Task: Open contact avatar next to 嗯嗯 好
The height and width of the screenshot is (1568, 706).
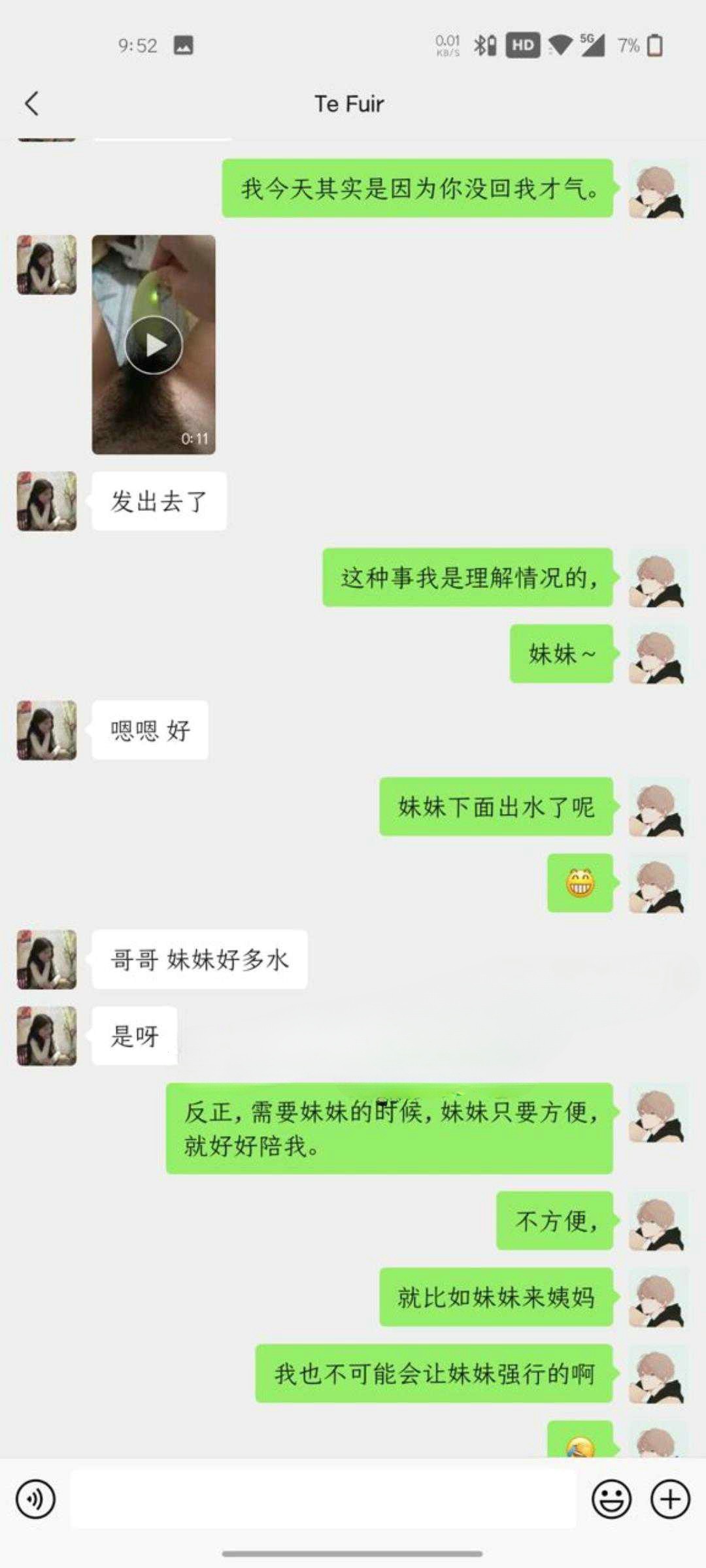Action: [46, 730]
